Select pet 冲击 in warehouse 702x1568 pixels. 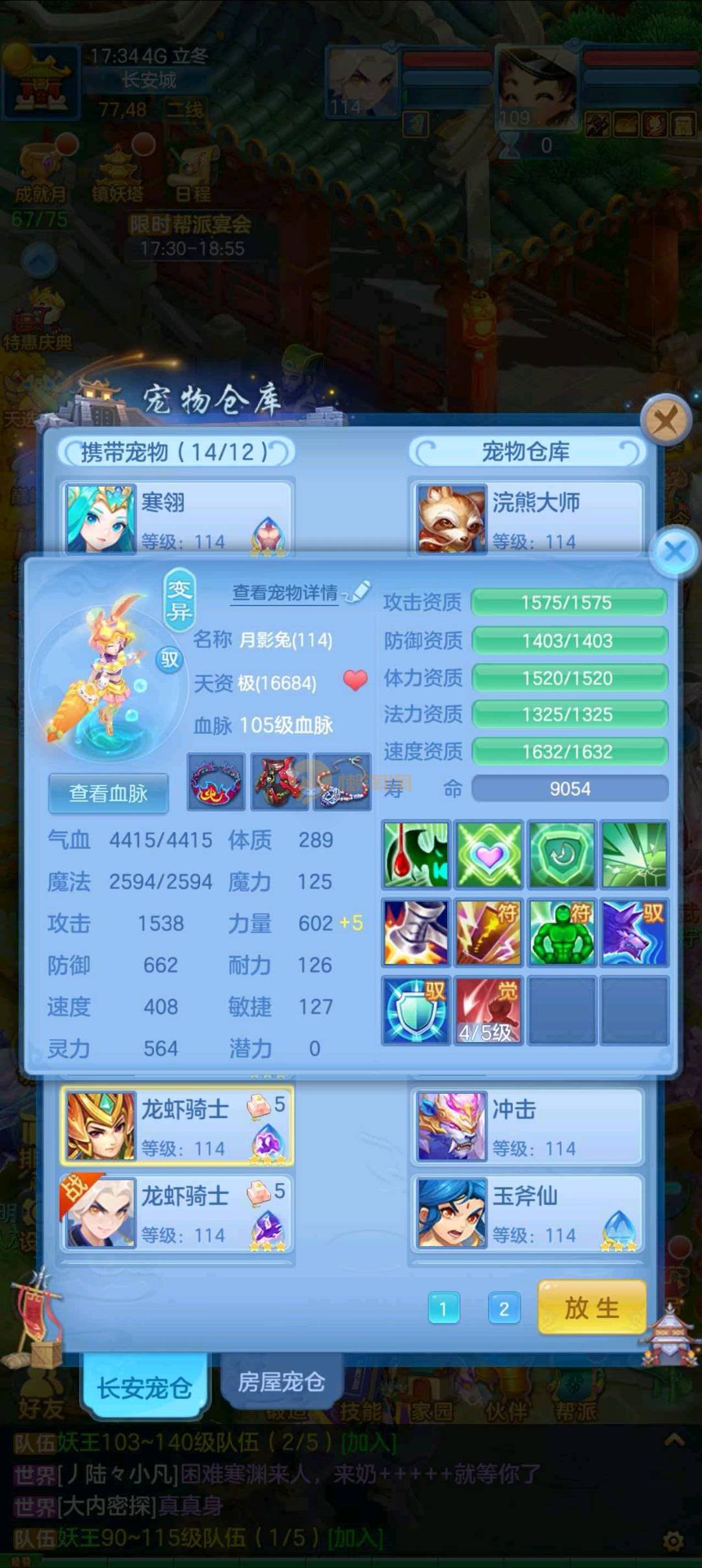[526, 1126]
